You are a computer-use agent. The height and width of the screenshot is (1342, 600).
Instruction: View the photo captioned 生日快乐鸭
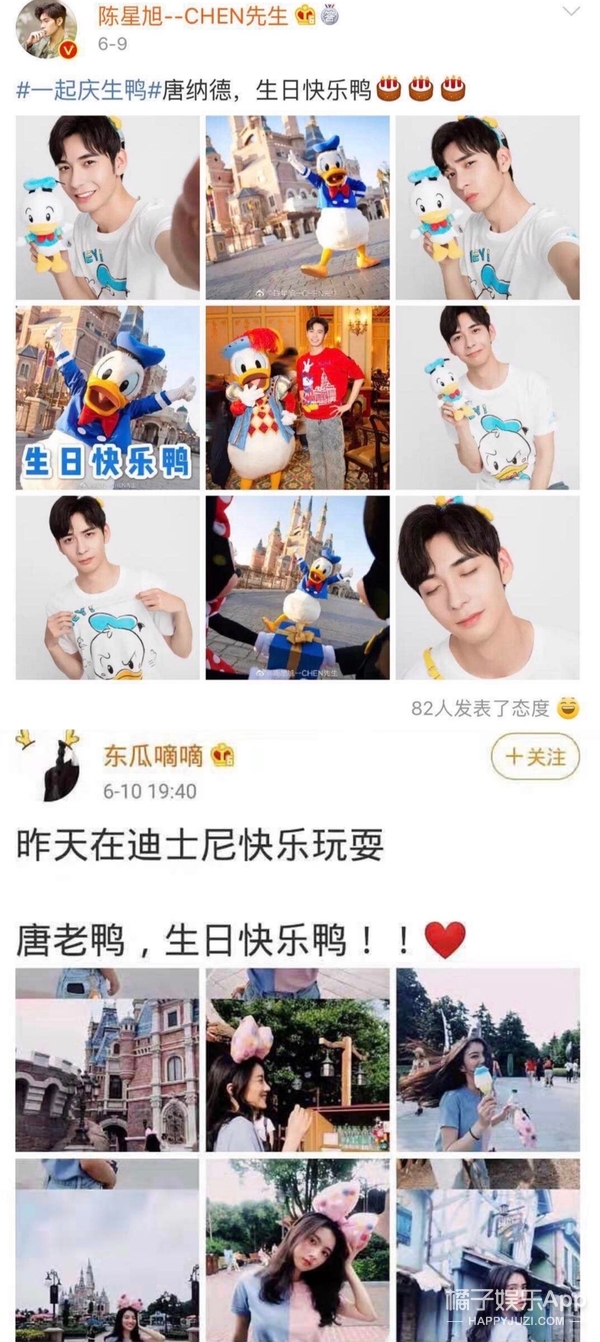click(107, 397)
